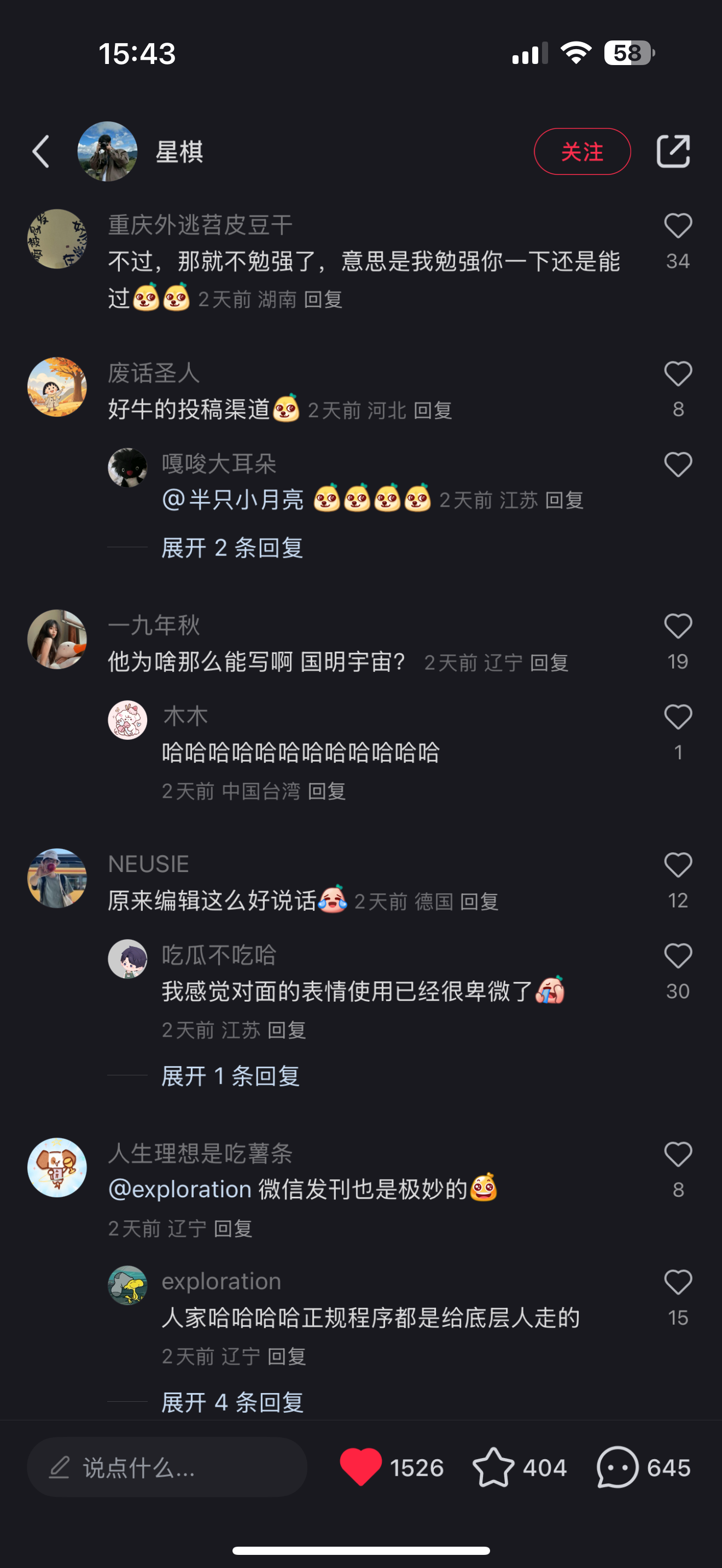Share this post via top-right icon

(x=673, y=151)
